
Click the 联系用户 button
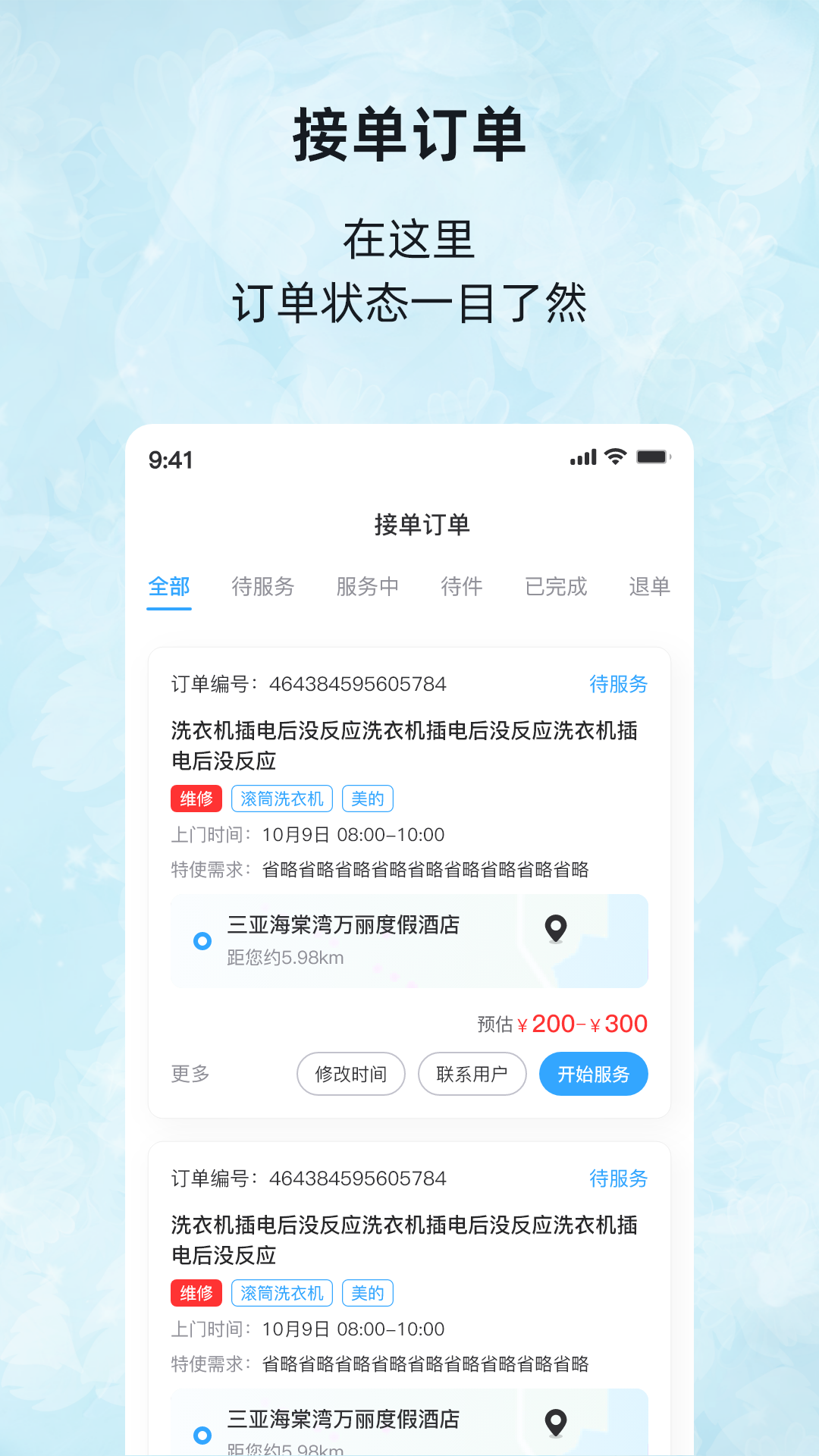[x=472, y=1074]
